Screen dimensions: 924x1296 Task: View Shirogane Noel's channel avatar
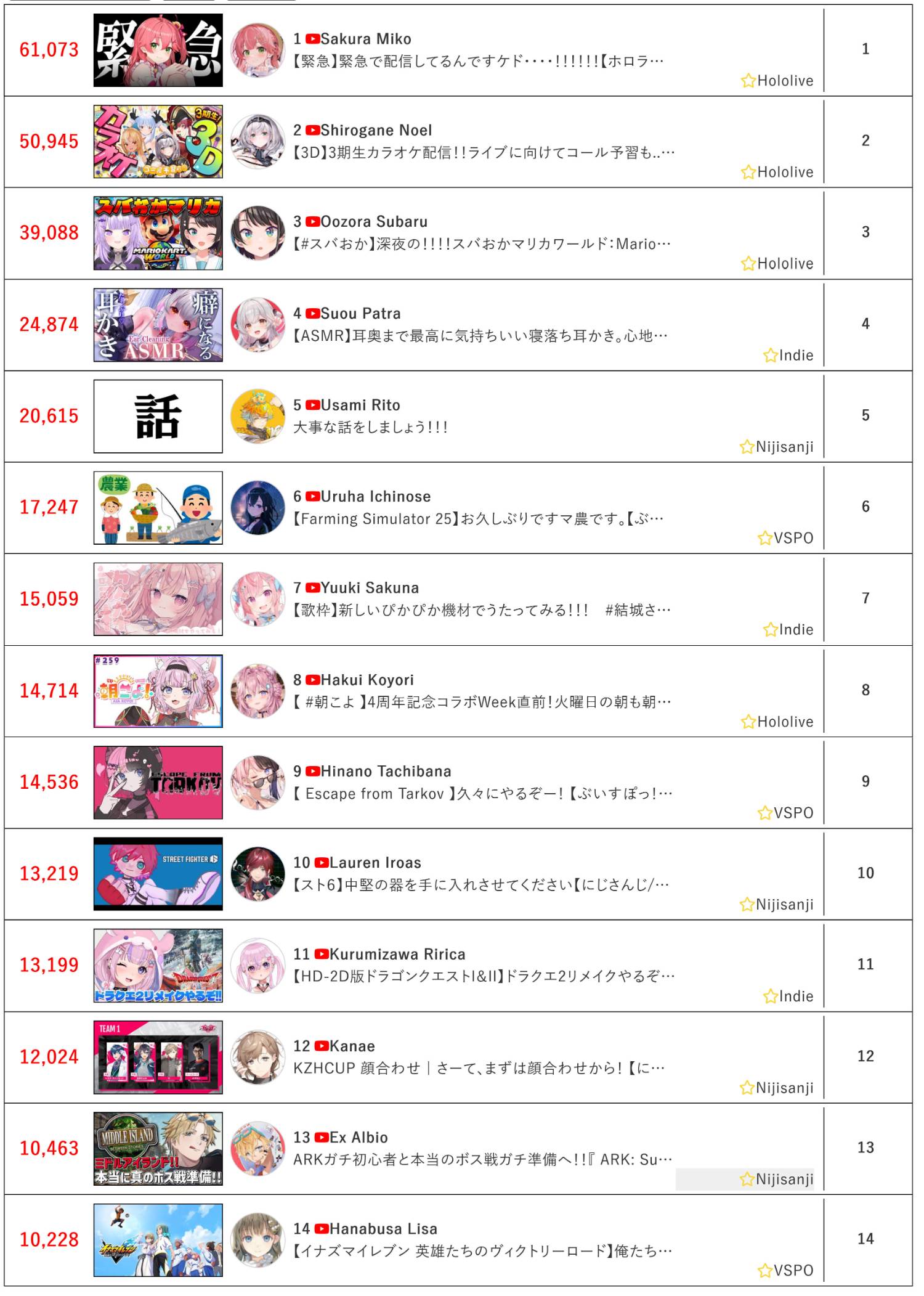(x=257, y=142)
